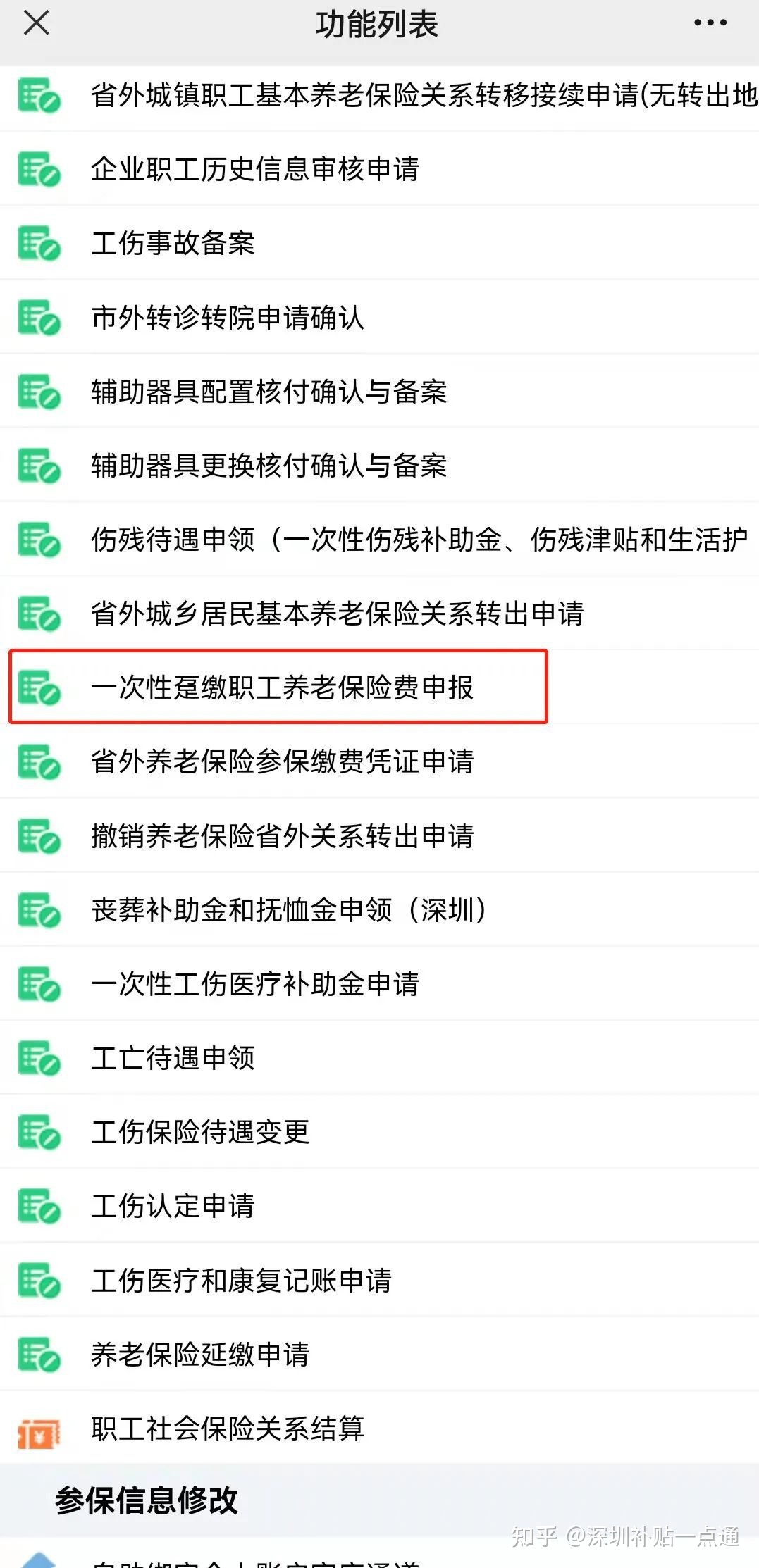Open the three-dot more options menu
The width and height of the screenshot is (759, 1568).
(x=710, y=23)
